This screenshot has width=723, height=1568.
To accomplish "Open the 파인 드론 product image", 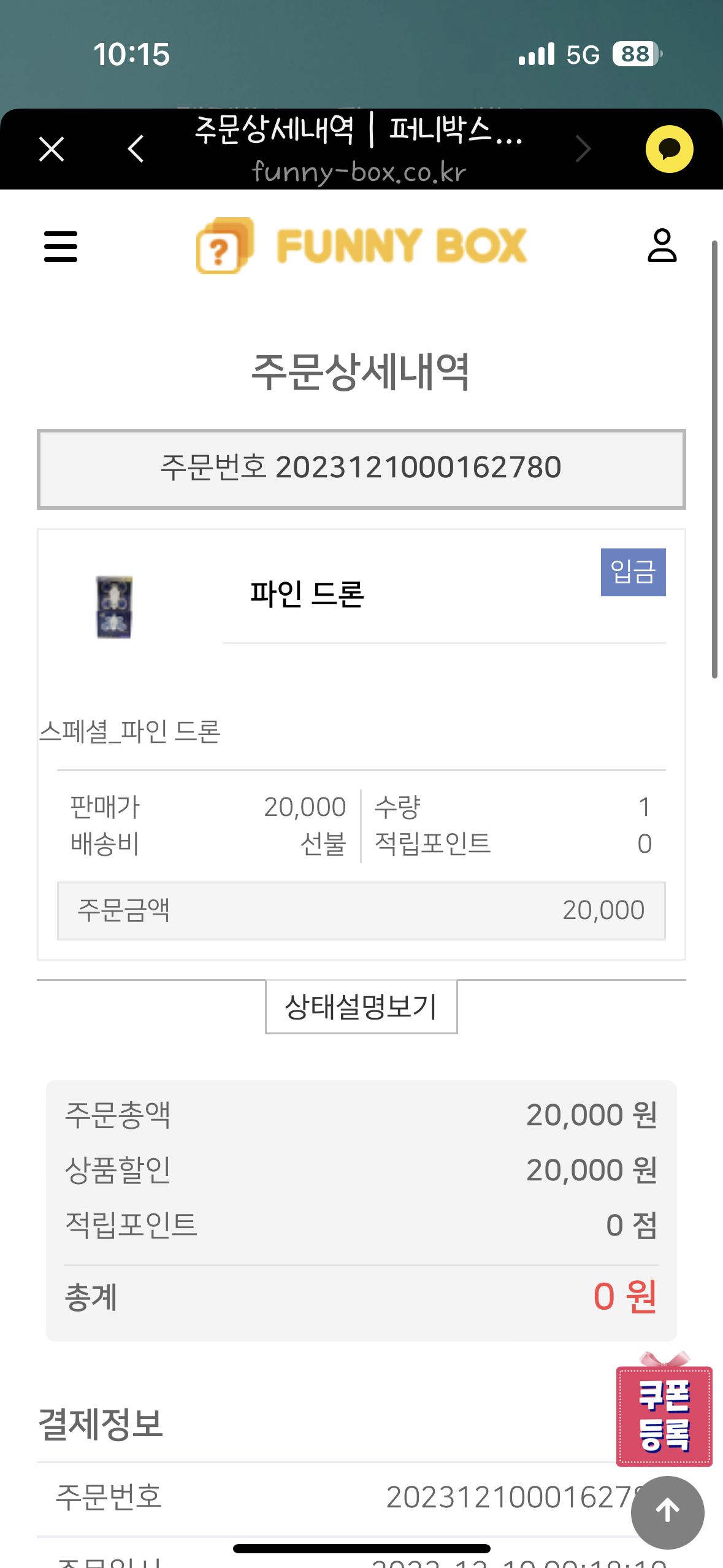I will 114,607.
